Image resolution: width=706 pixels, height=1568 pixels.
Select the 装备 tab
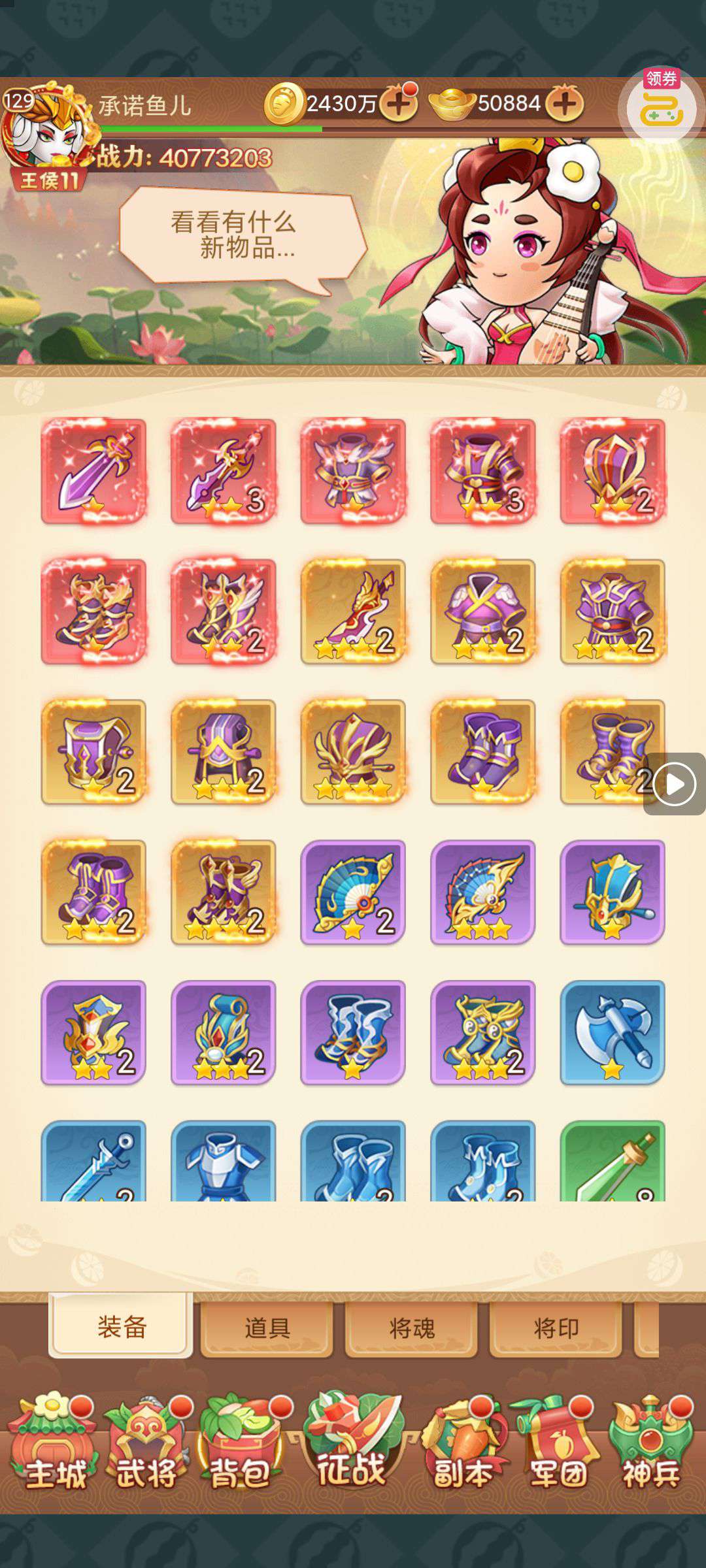(122, 1326)
